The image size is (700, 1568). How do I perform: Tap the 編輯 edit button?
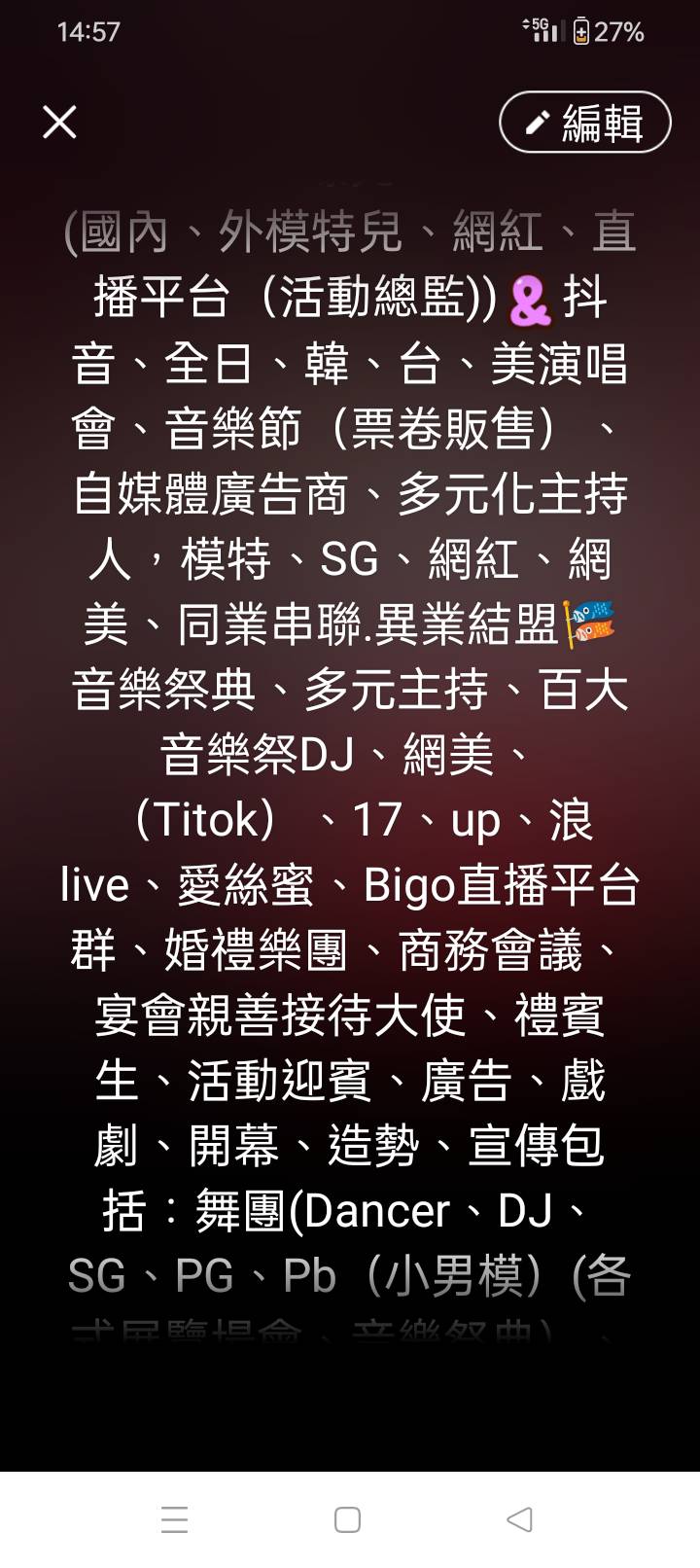tap(584, 123)
